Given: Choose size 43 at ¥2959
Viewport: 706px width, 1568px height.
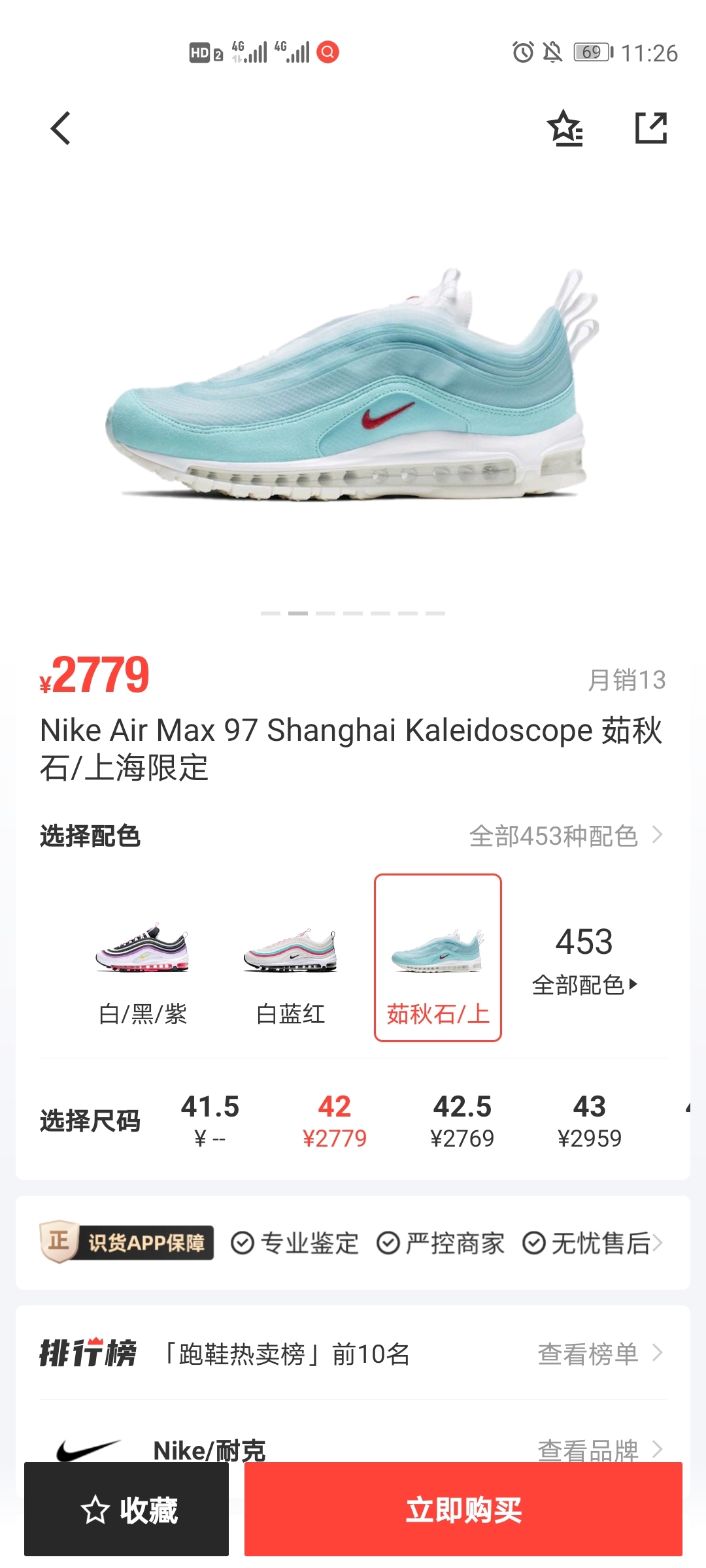Looking at the screenshot, I should 589,1121.
